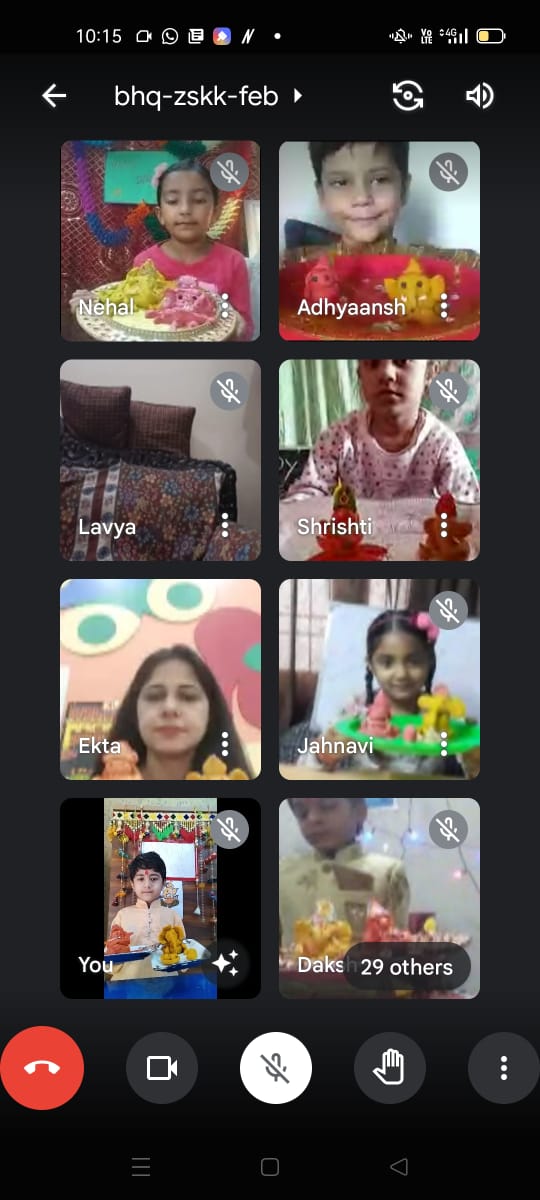Change audio output via speaker icon
The width and height of the screenshot is (540, 1200).
(480, 96)
